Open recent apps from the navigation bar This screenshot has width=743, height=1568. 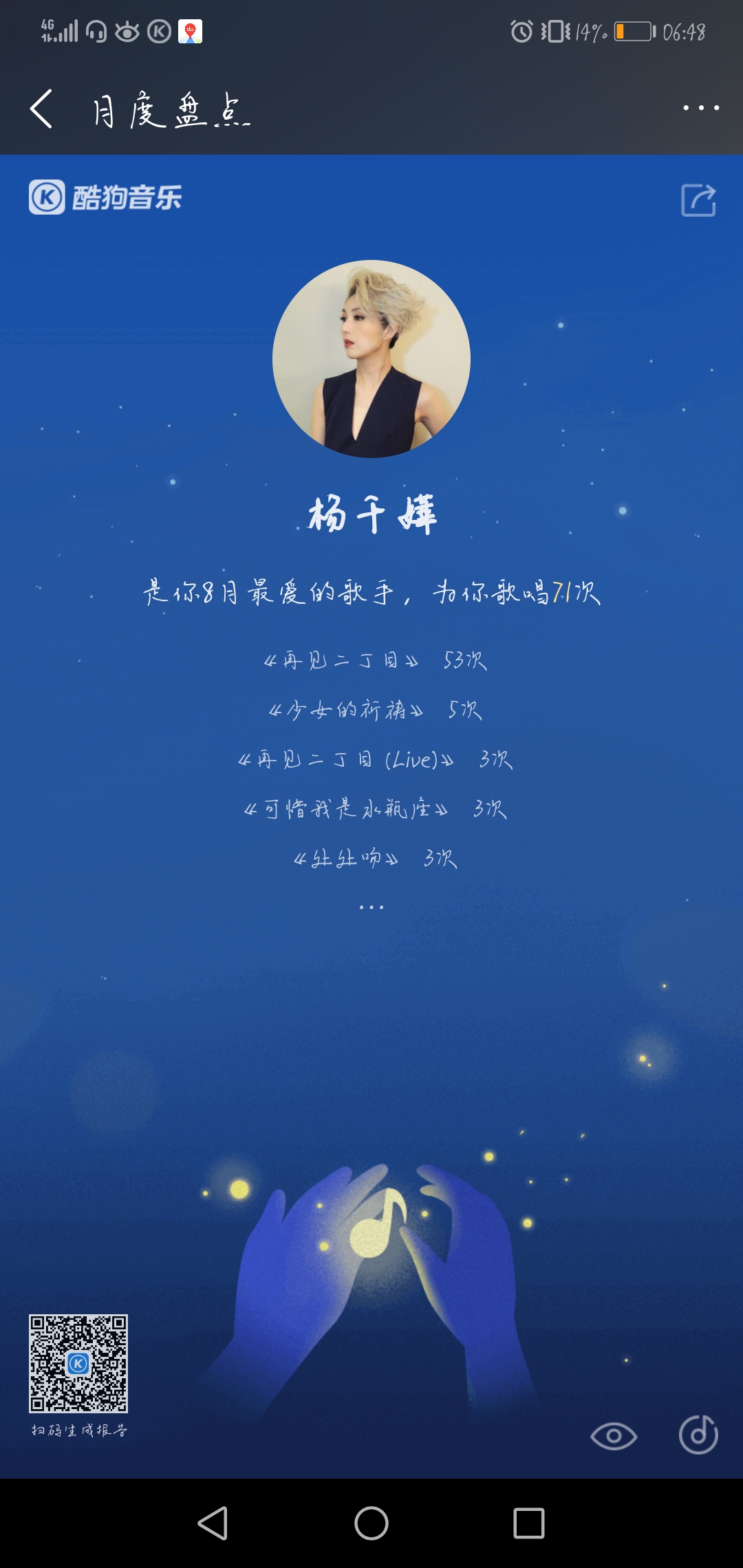(529, 1523)
